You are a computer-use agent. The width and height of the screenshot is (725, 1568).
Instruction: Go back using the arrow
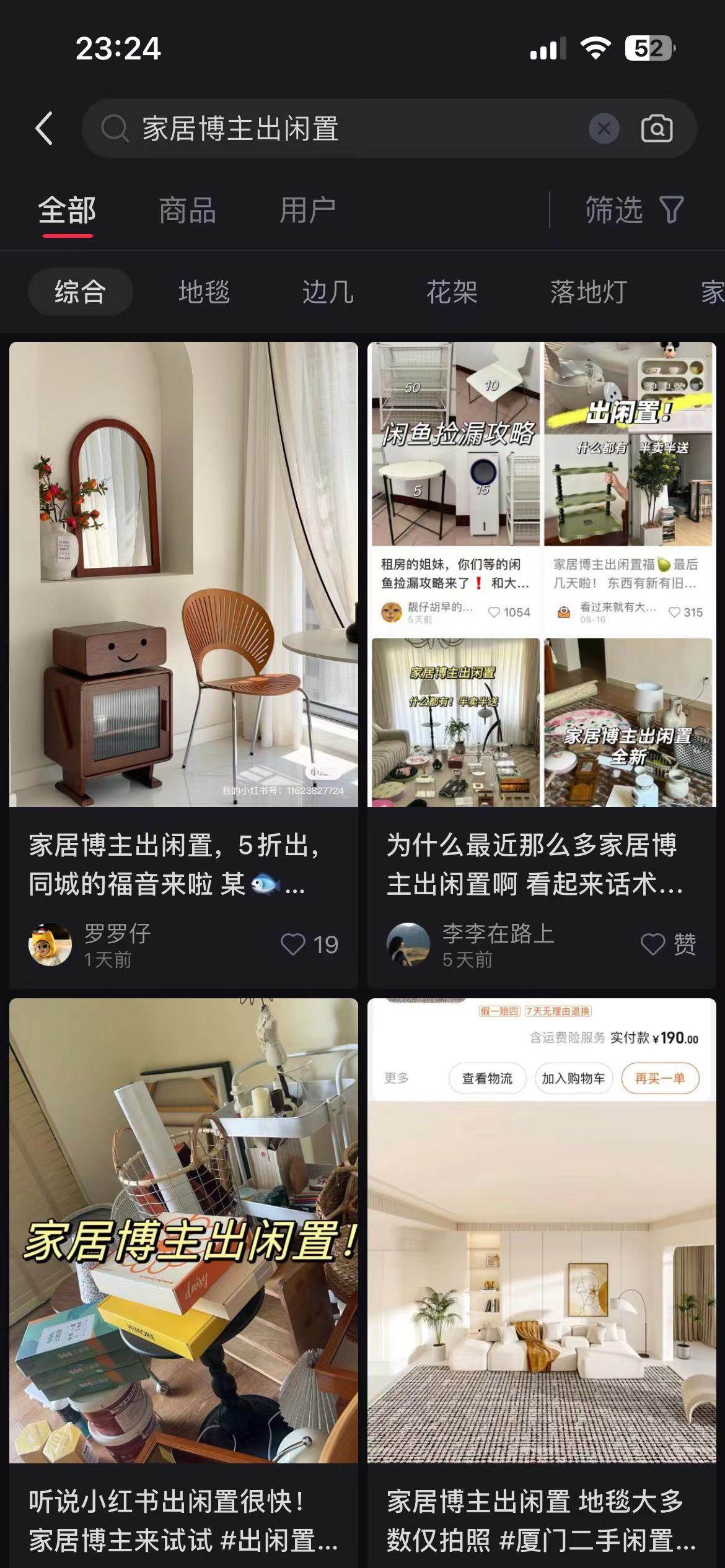point(44,129)
